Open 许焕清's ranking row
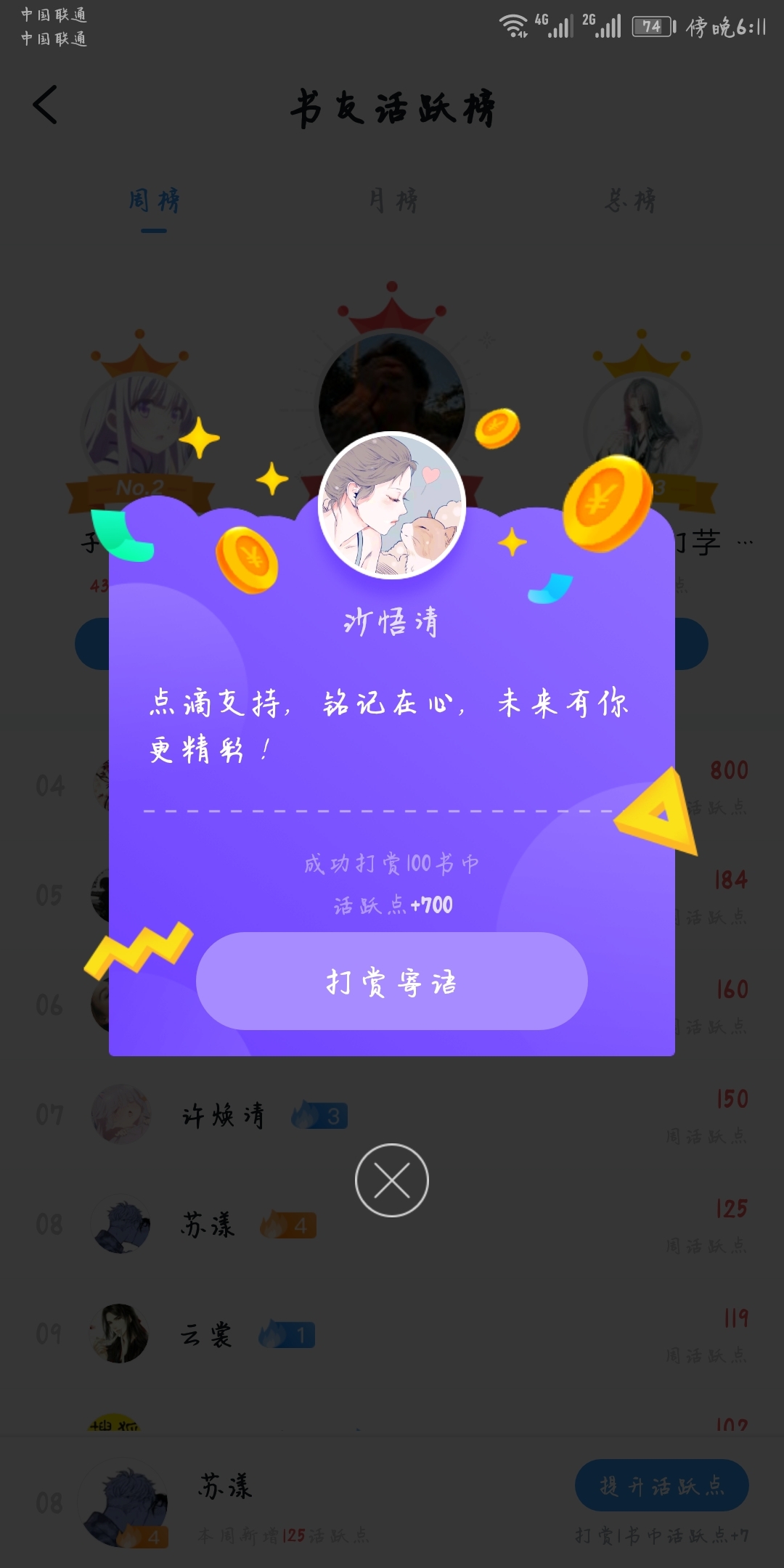 pos(392,1115)
